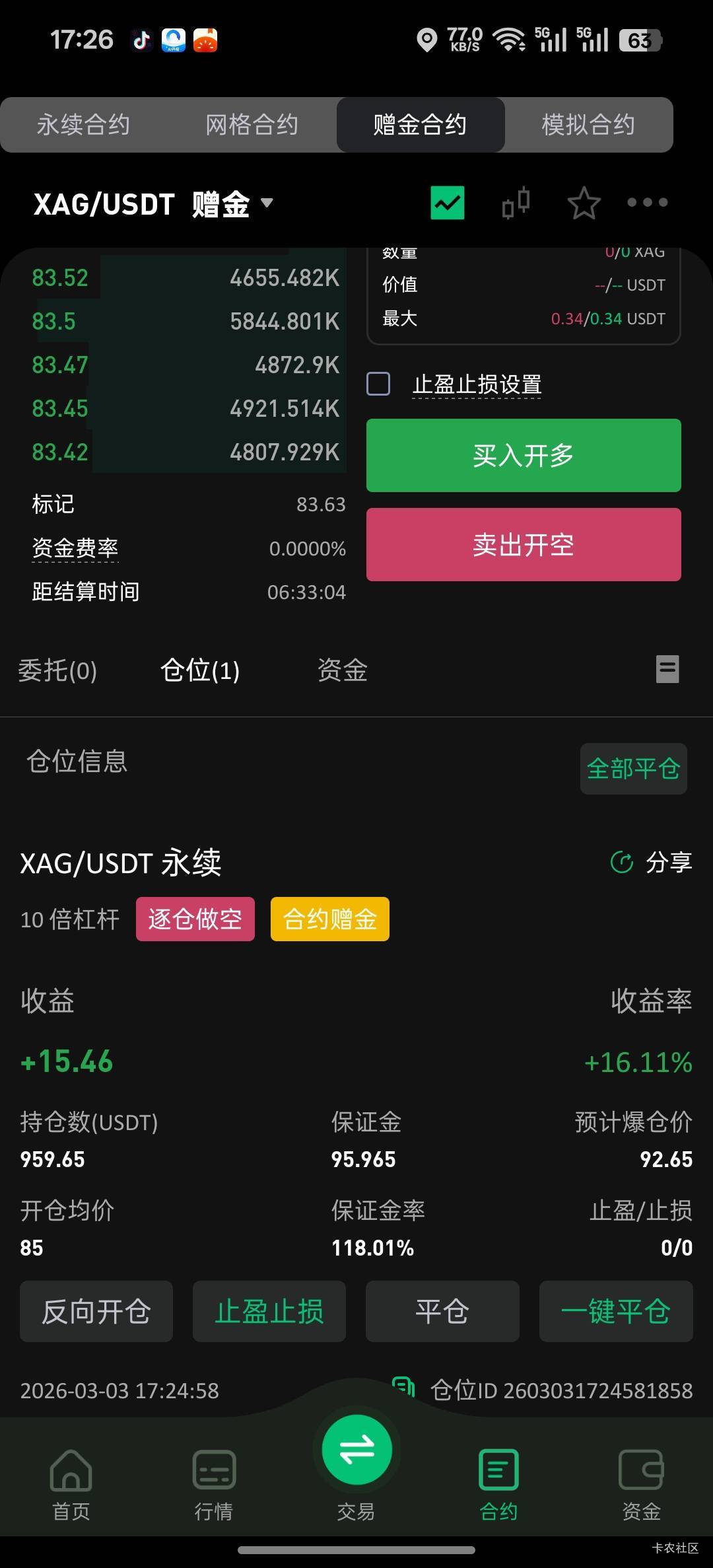
Task: Tap 反向开仓 to reverse the position
Action: (x=96, y=1311)
